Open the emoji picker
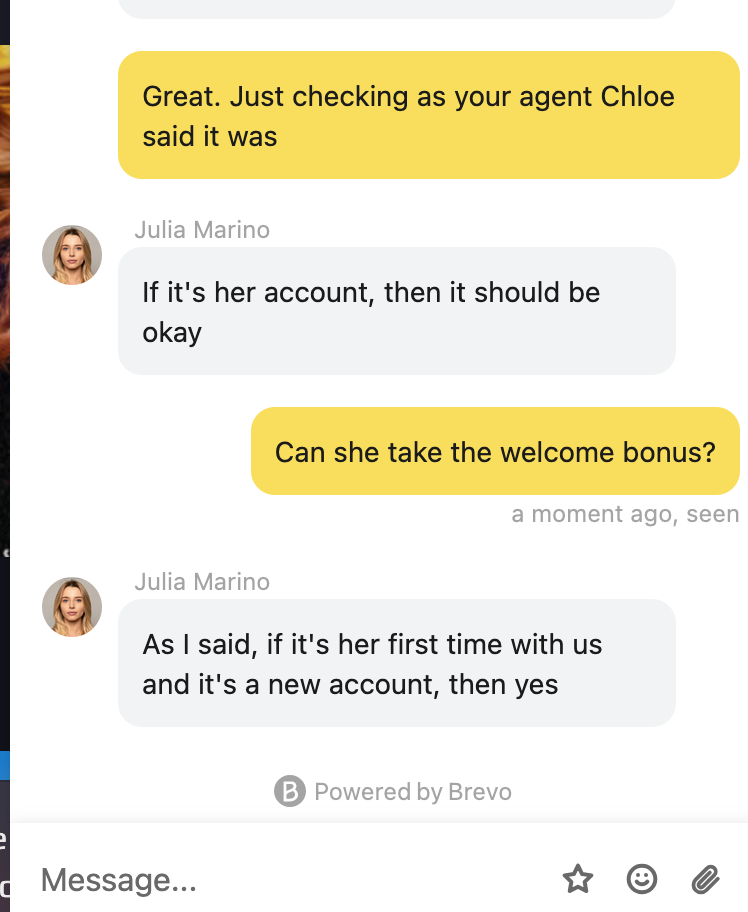748x912 pixels. (x=642, y=880)
